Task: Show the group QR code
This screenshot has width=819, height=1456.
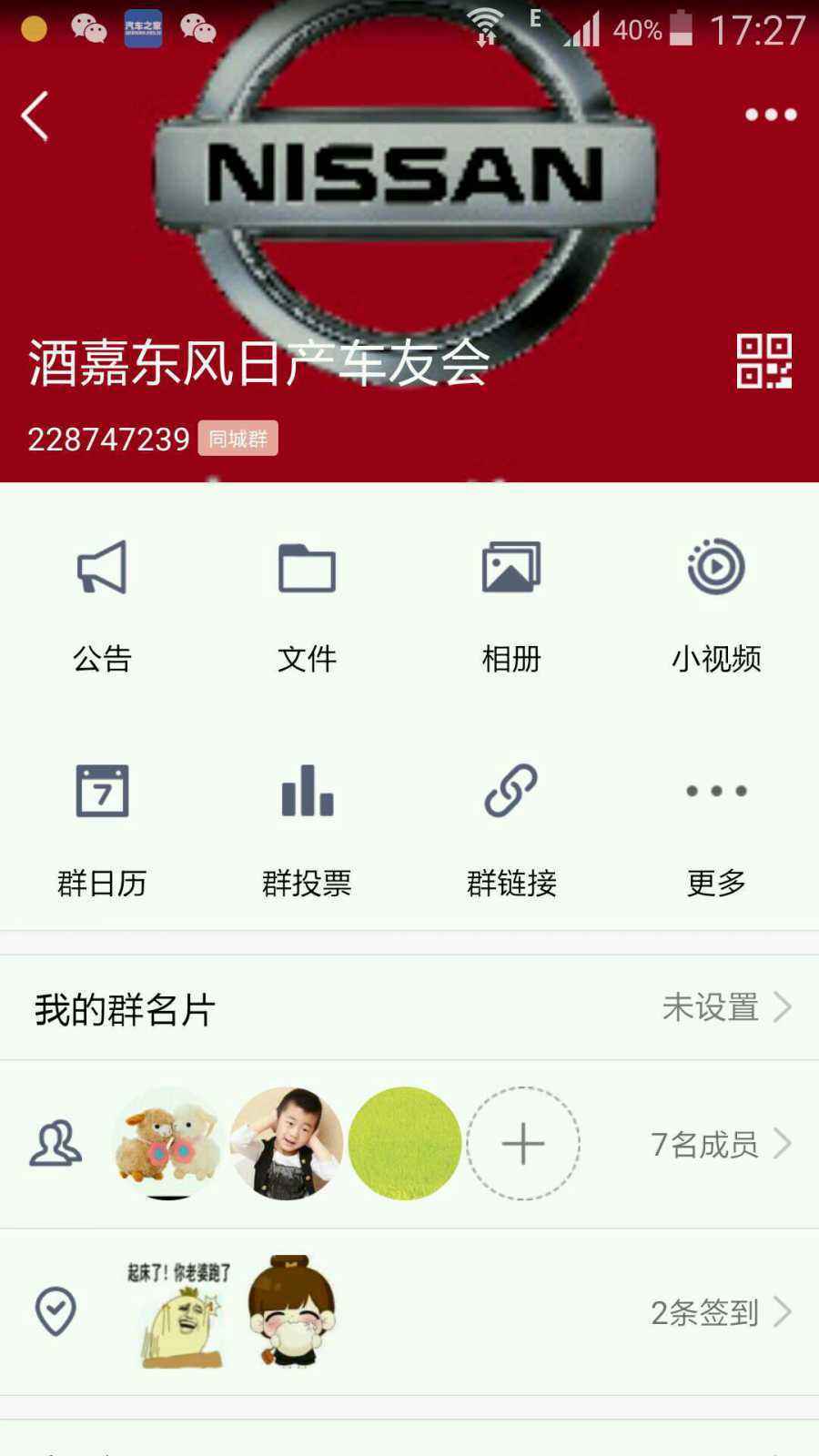Action: tap(763, 361)
